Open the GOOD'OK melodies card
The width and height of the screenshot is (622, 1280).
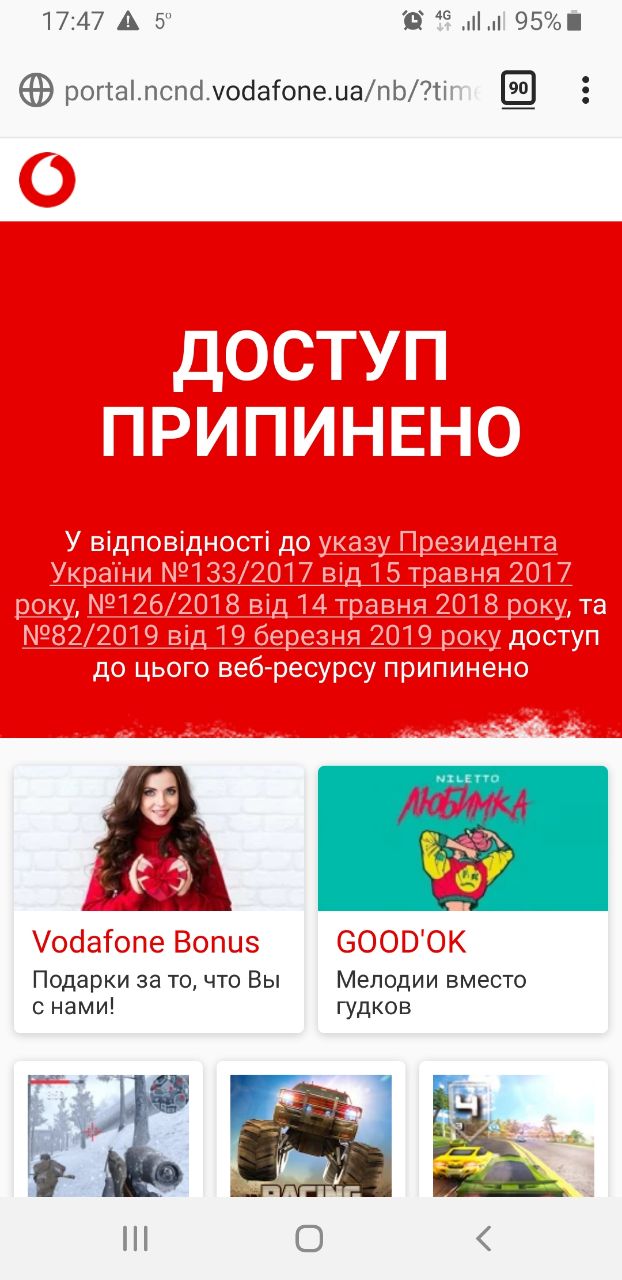(463, 898)
